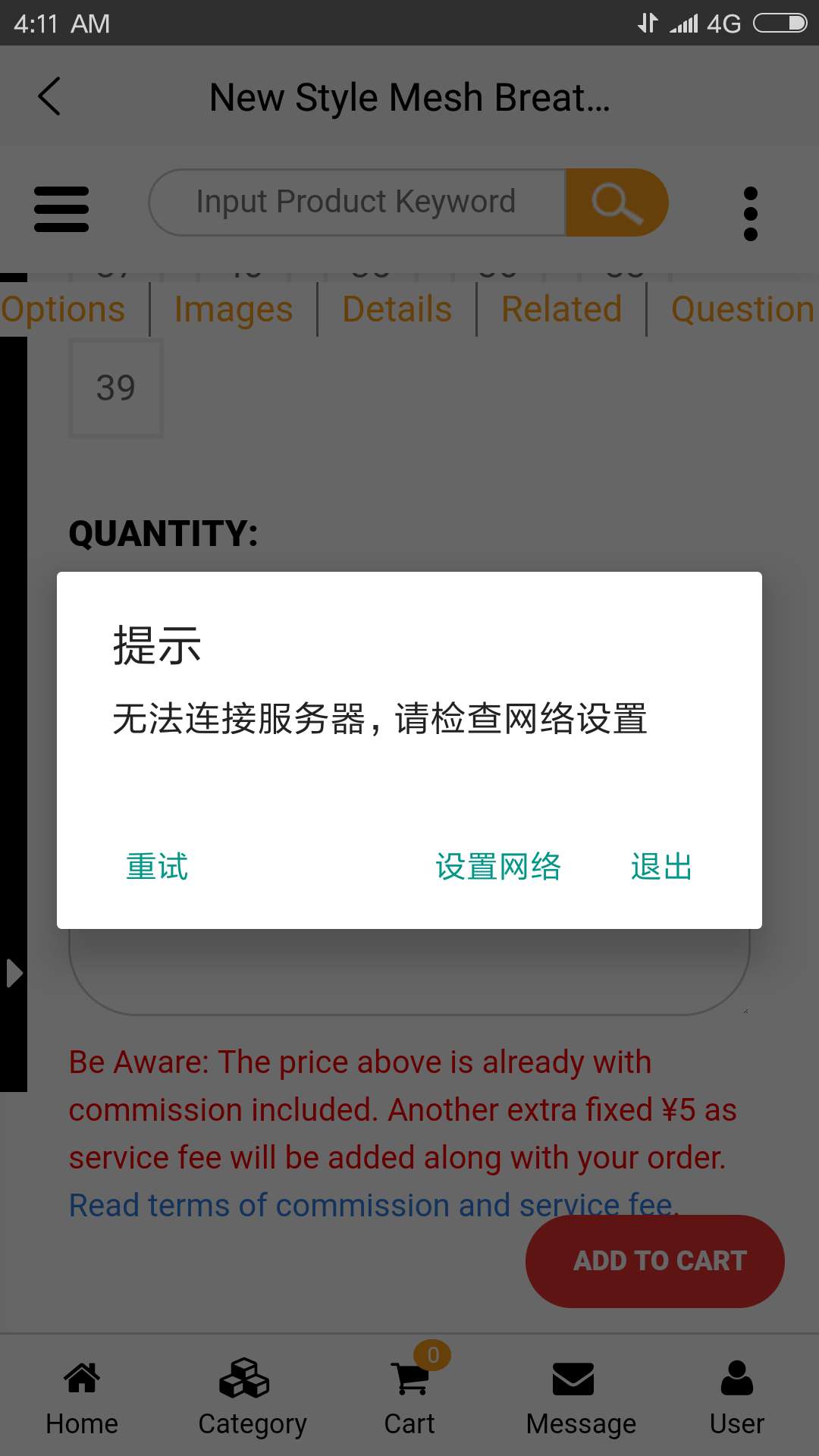
Task: Open the shopping Cart icon
Action: point(409,1395)
